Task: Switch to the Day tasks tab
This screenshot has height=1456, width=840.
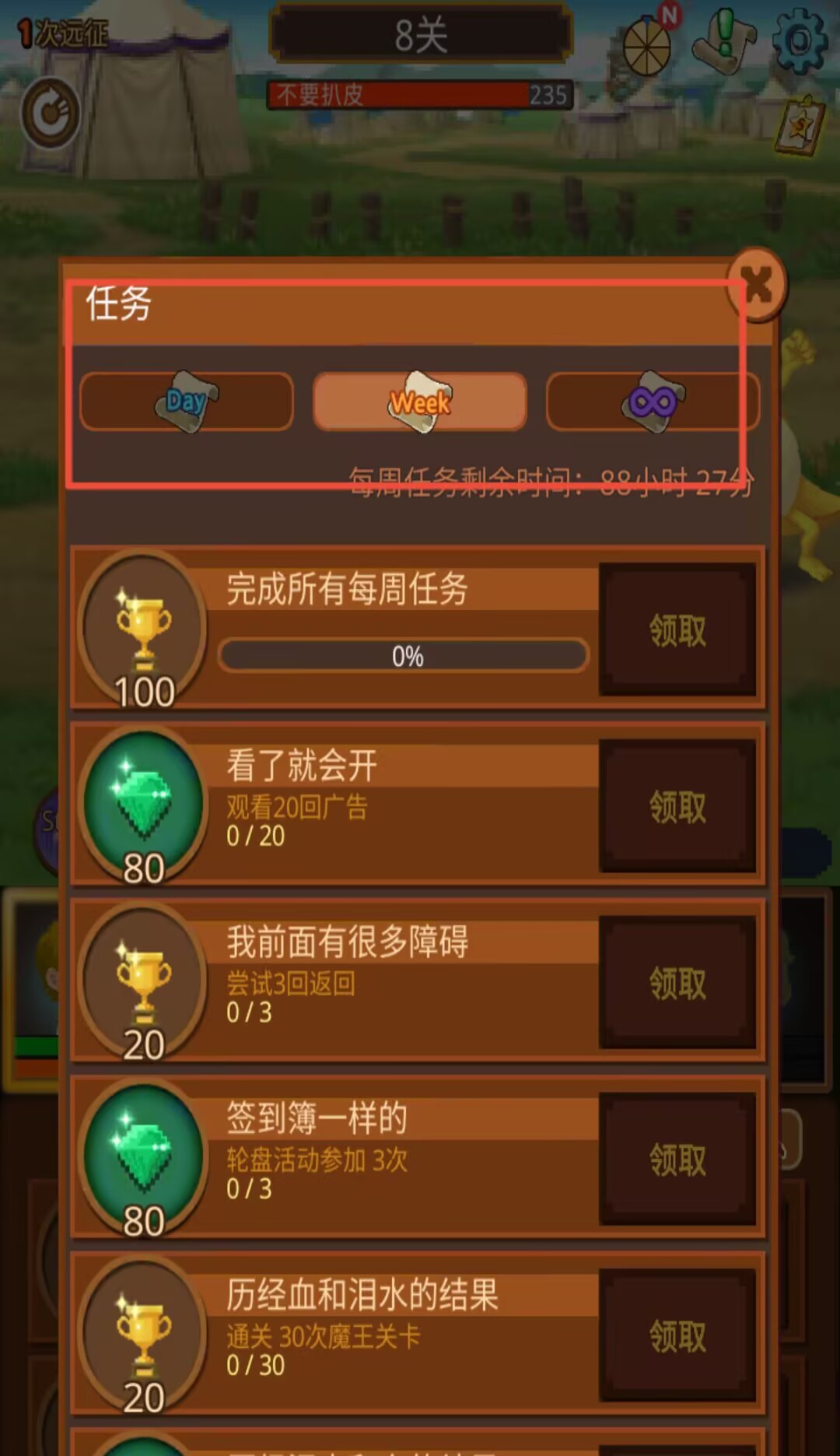Action: tap(187, 402)
